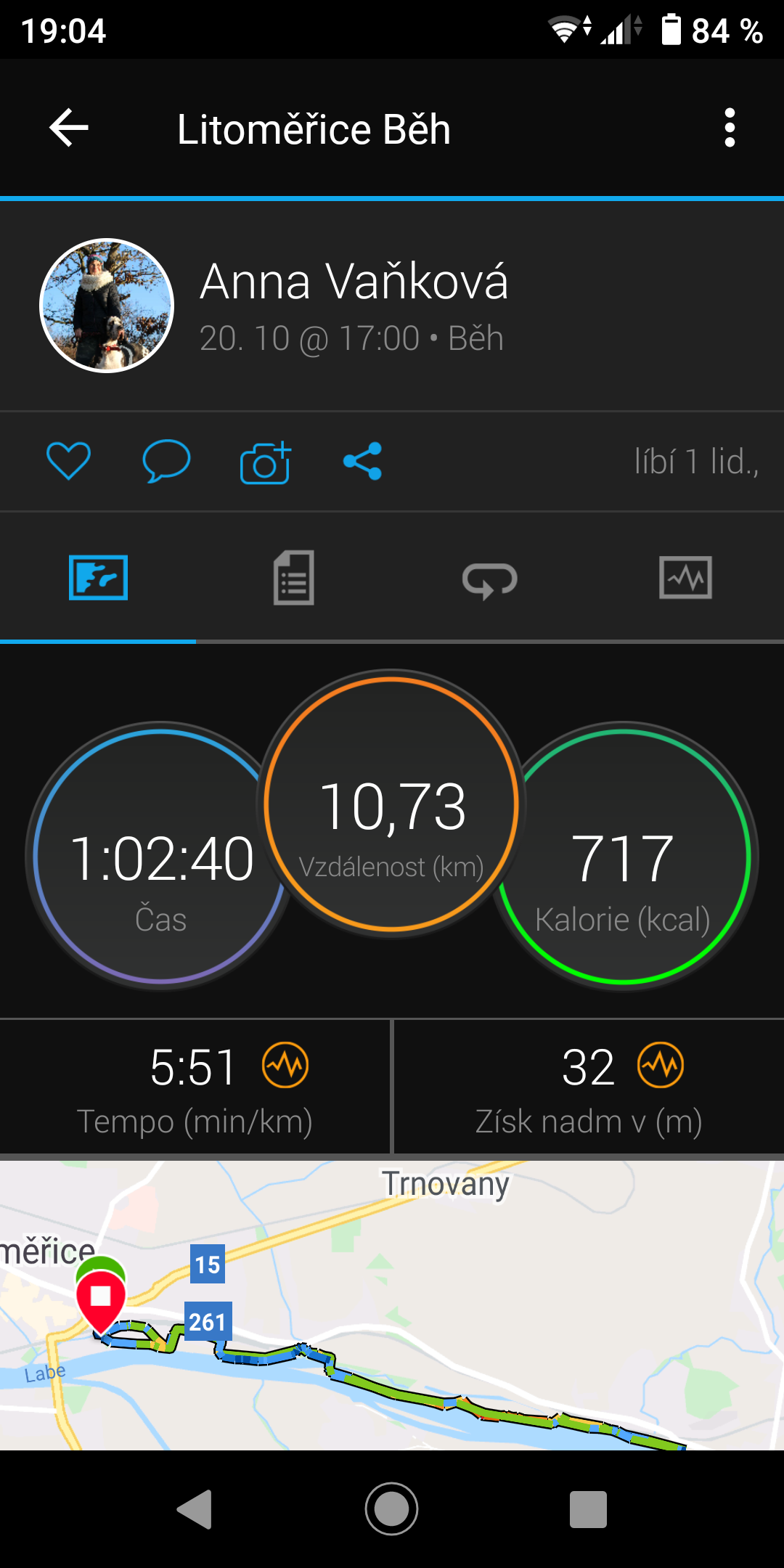The image size is (784, 1568).
Task: Tap the chart icon beside Tempo 5:51
Action: 285,1065
